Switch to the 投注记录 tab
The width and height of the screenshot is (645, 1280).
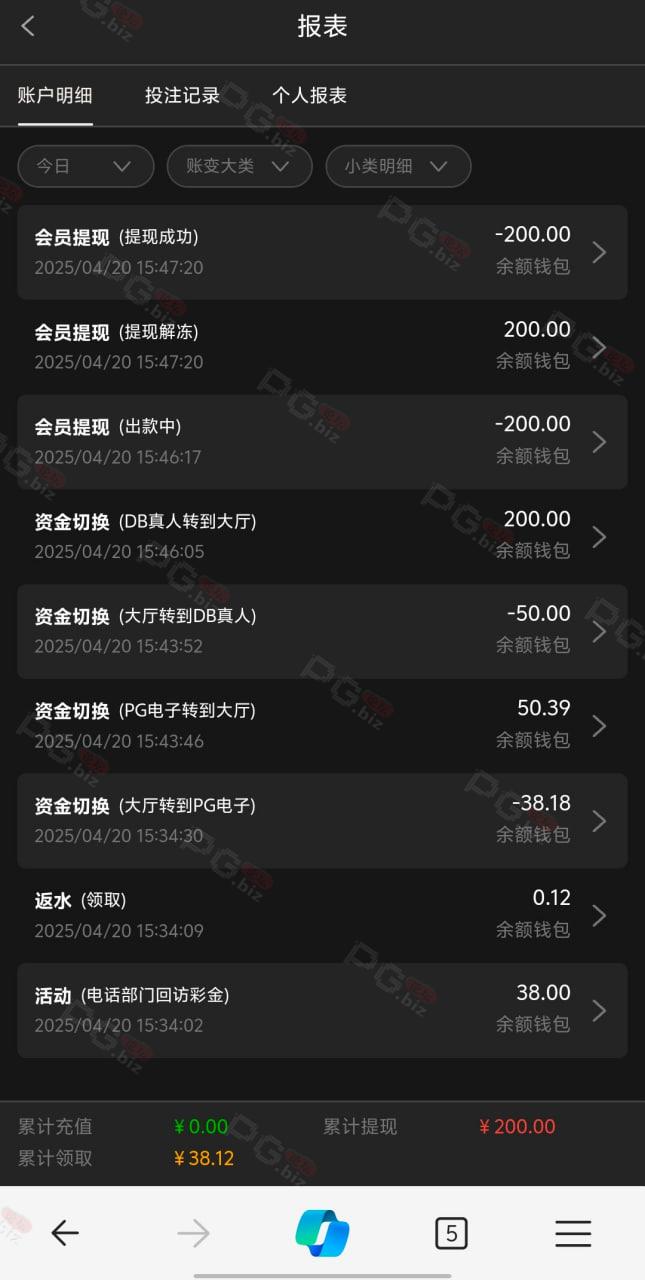[182, 96]
